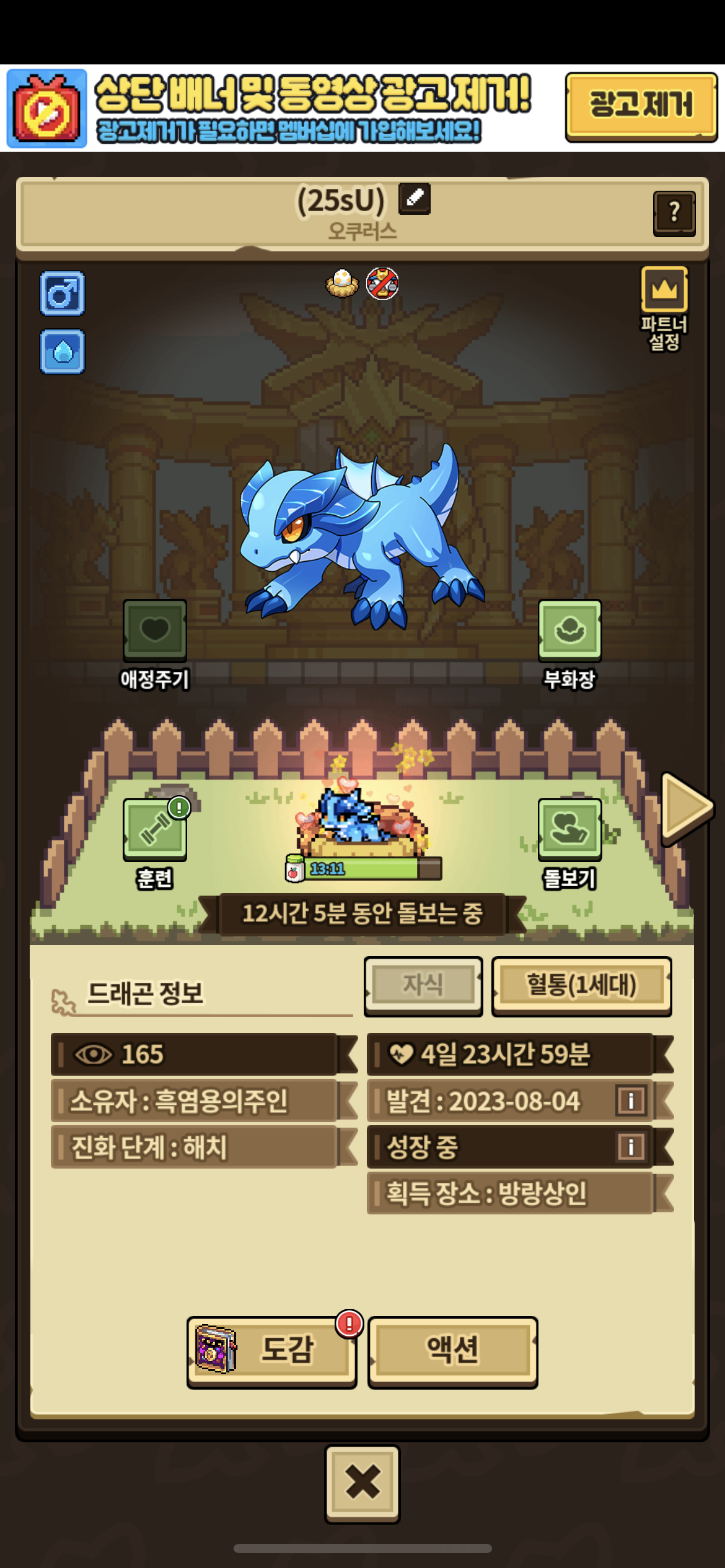Switch to the 자식 tab
This screenshot has height=1568, width=725.
423,985
